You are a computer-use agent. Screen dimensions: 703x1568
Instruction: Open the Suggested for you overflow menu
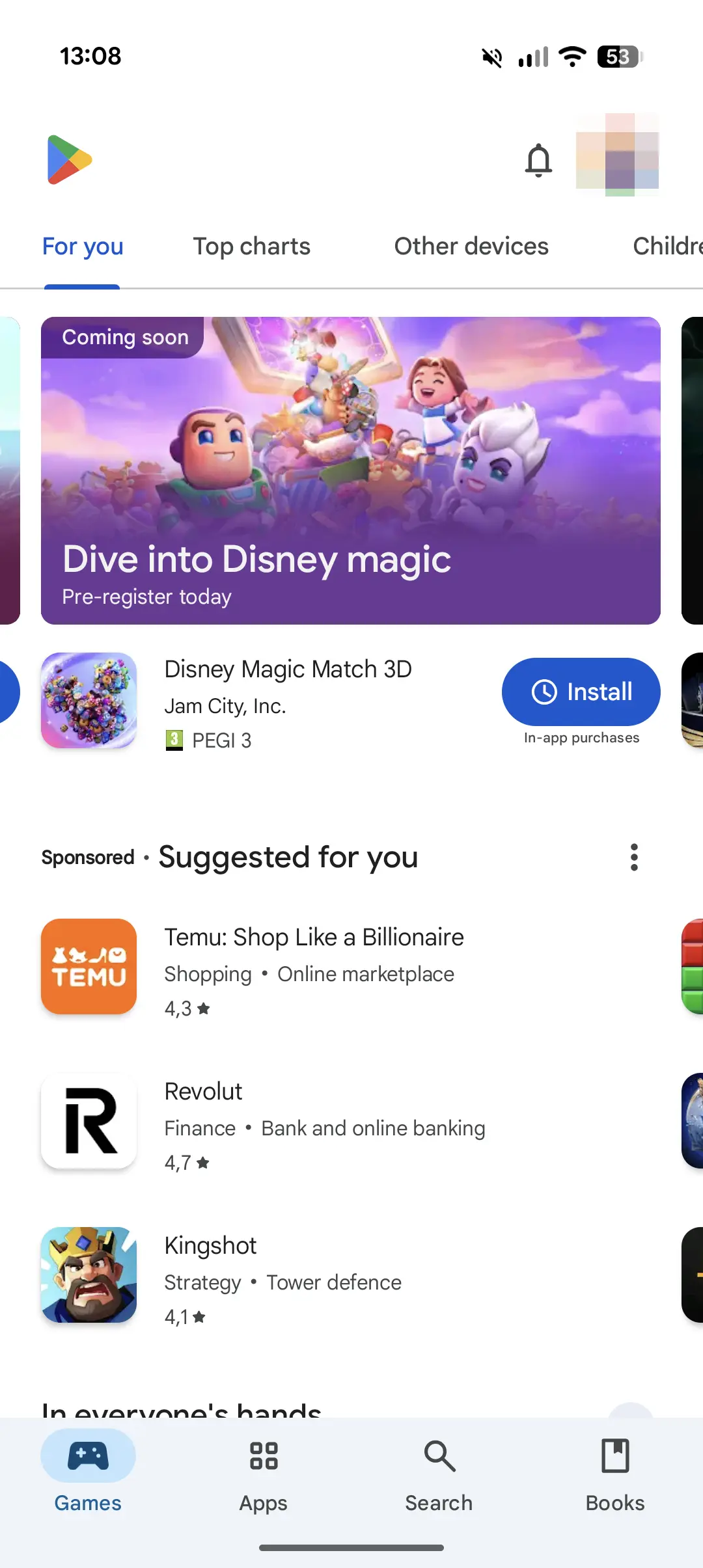(634, 858)
